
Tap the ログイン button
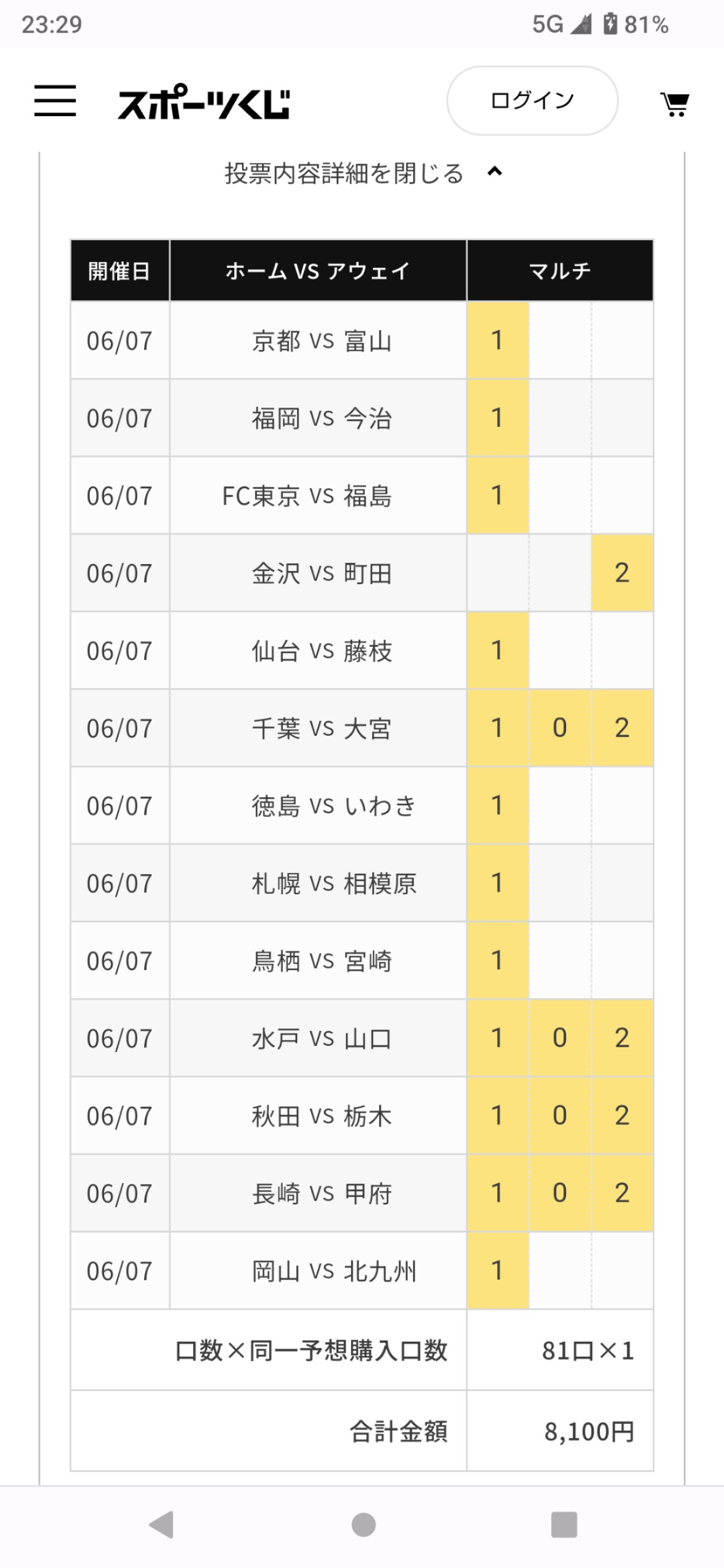click(532, 101)
